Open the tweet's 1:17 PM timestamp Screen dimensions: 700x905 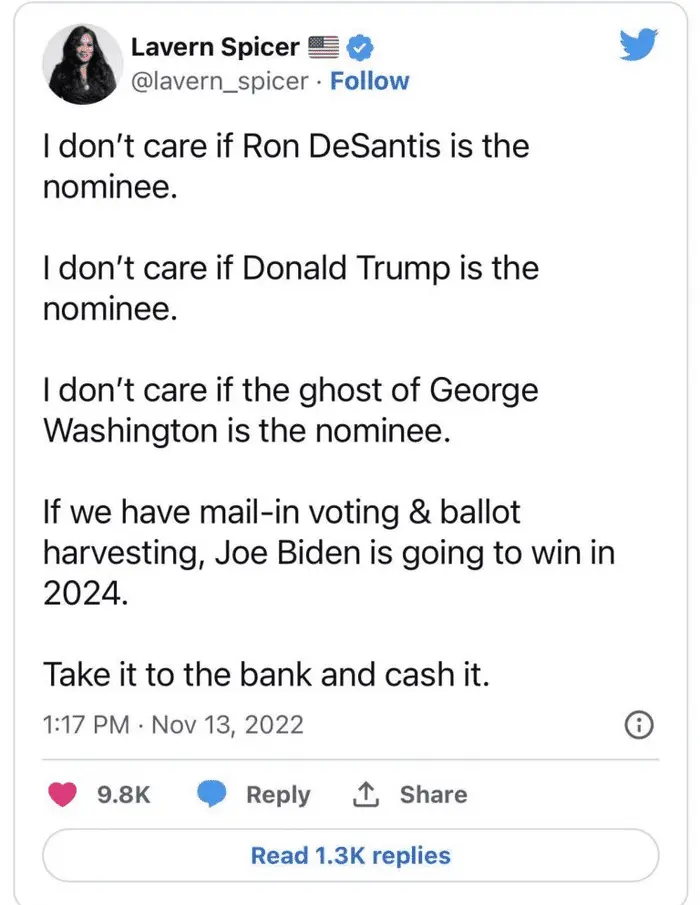[172, 724]
